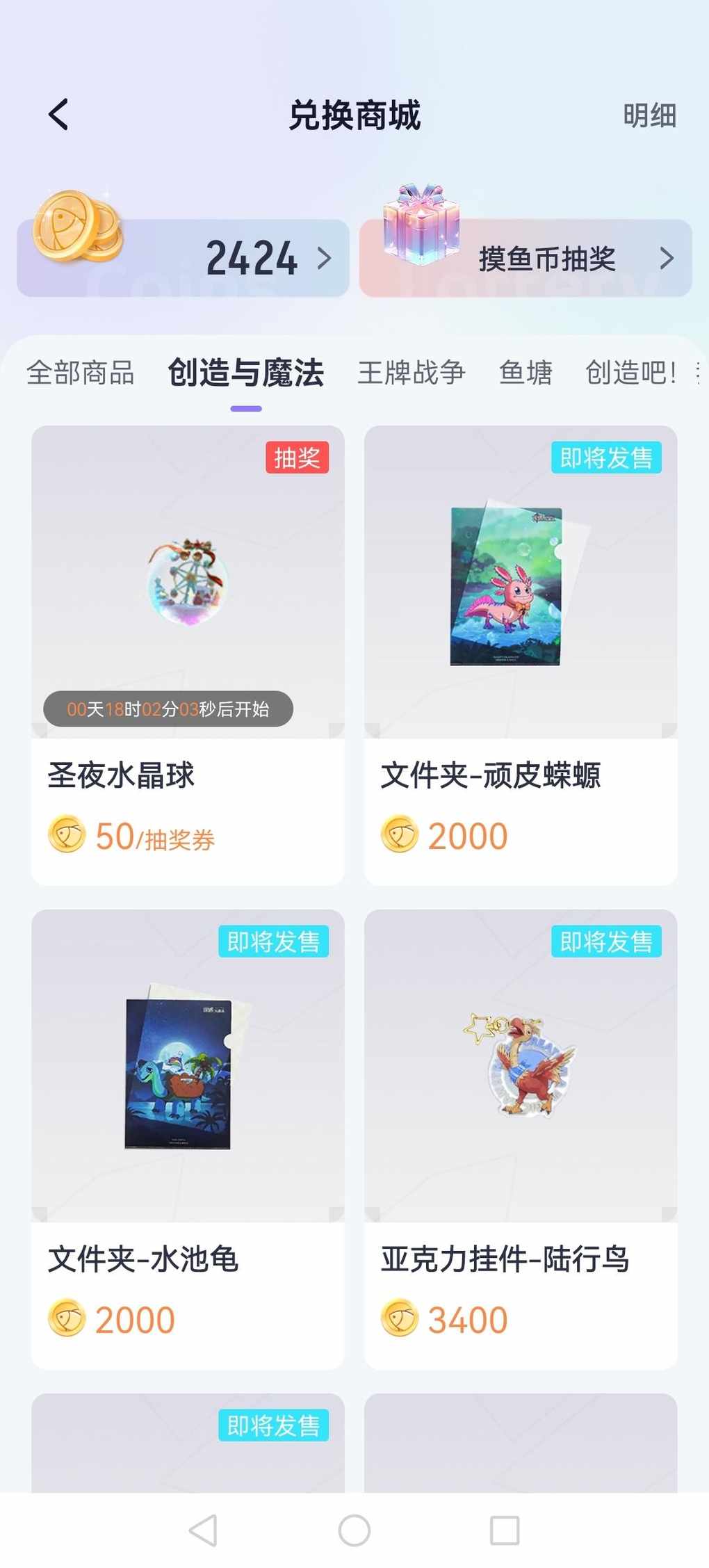Viewport: 709px width, 1568px height.
Task: Switch to the 全部商品 tab
Action: [x=81, y=373]
